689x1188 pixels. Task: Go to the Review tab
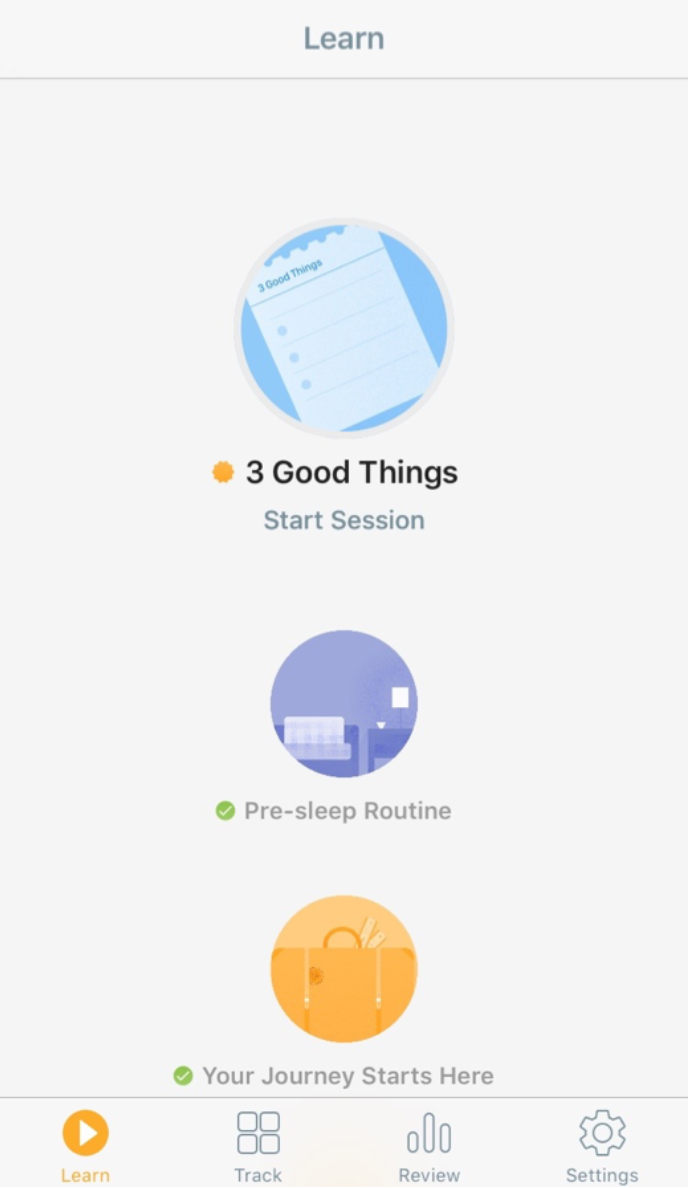[x=429, y=1146]
